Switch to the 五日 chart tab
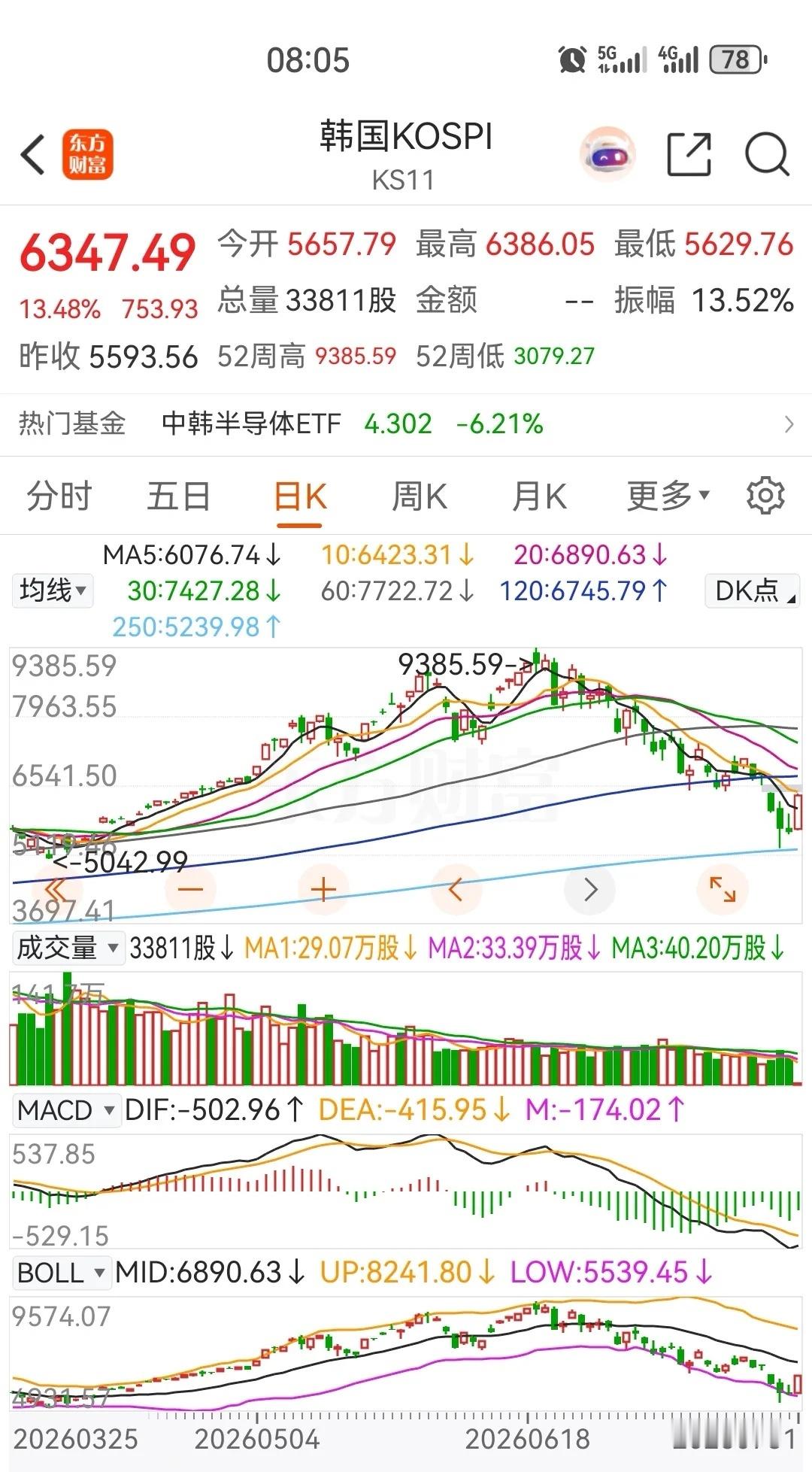Image resolution: width=812 pixels, height=1472 pixels. [178, 496]
